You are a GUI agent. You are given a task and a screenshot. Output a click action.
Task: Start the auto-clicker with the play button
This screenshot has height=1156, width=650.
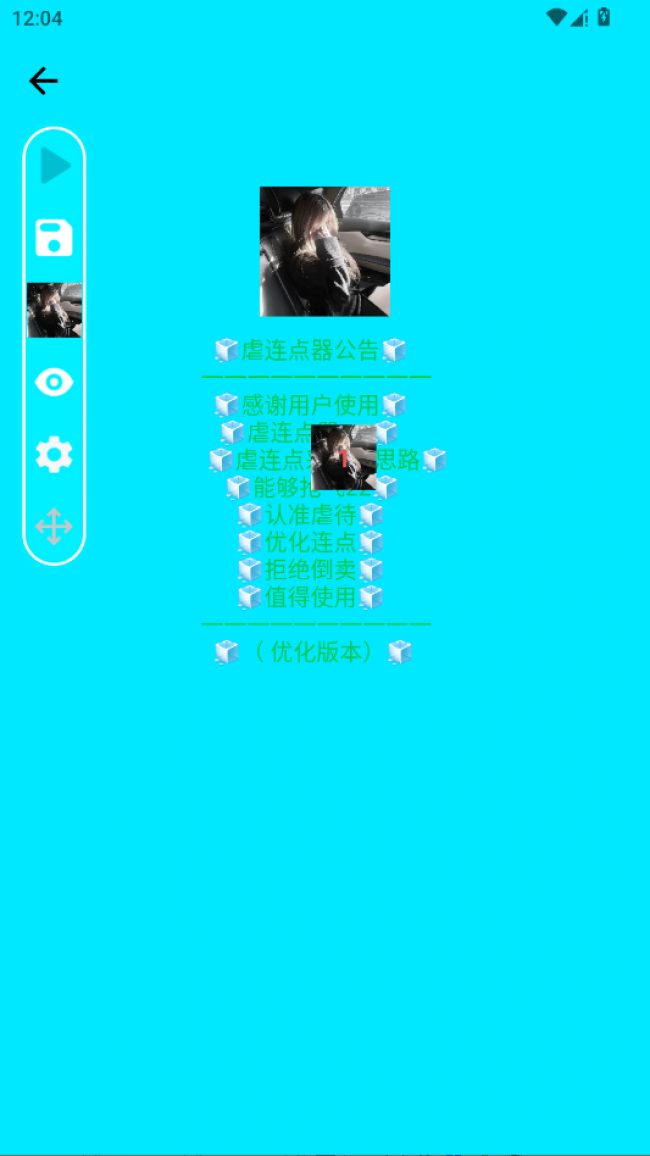[x=55, y=166]
